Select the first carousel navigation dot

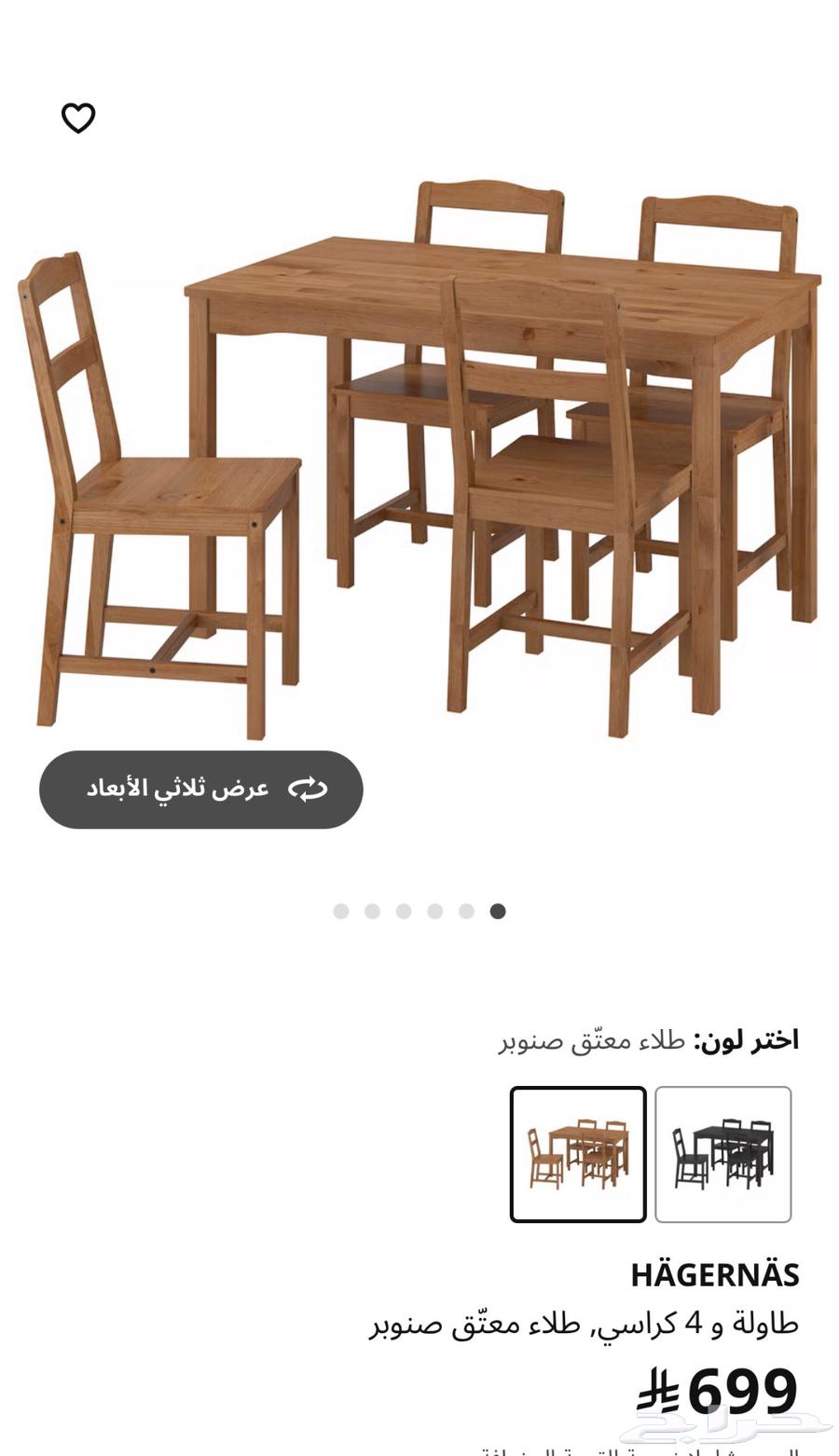click(x=340, y=911)
